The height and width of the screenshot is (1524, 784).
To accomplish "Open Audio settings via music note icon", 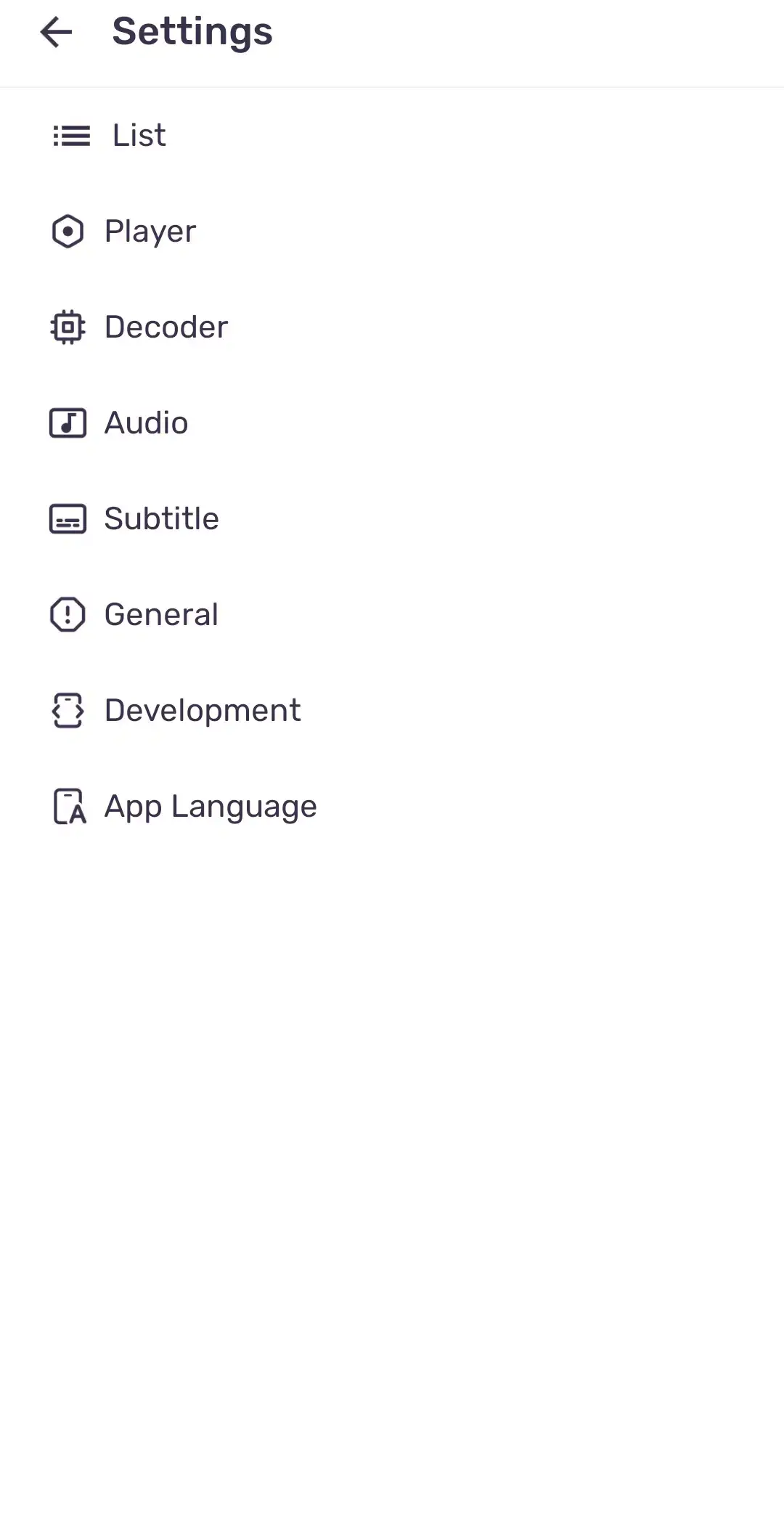I will click(x=68, y=423).
